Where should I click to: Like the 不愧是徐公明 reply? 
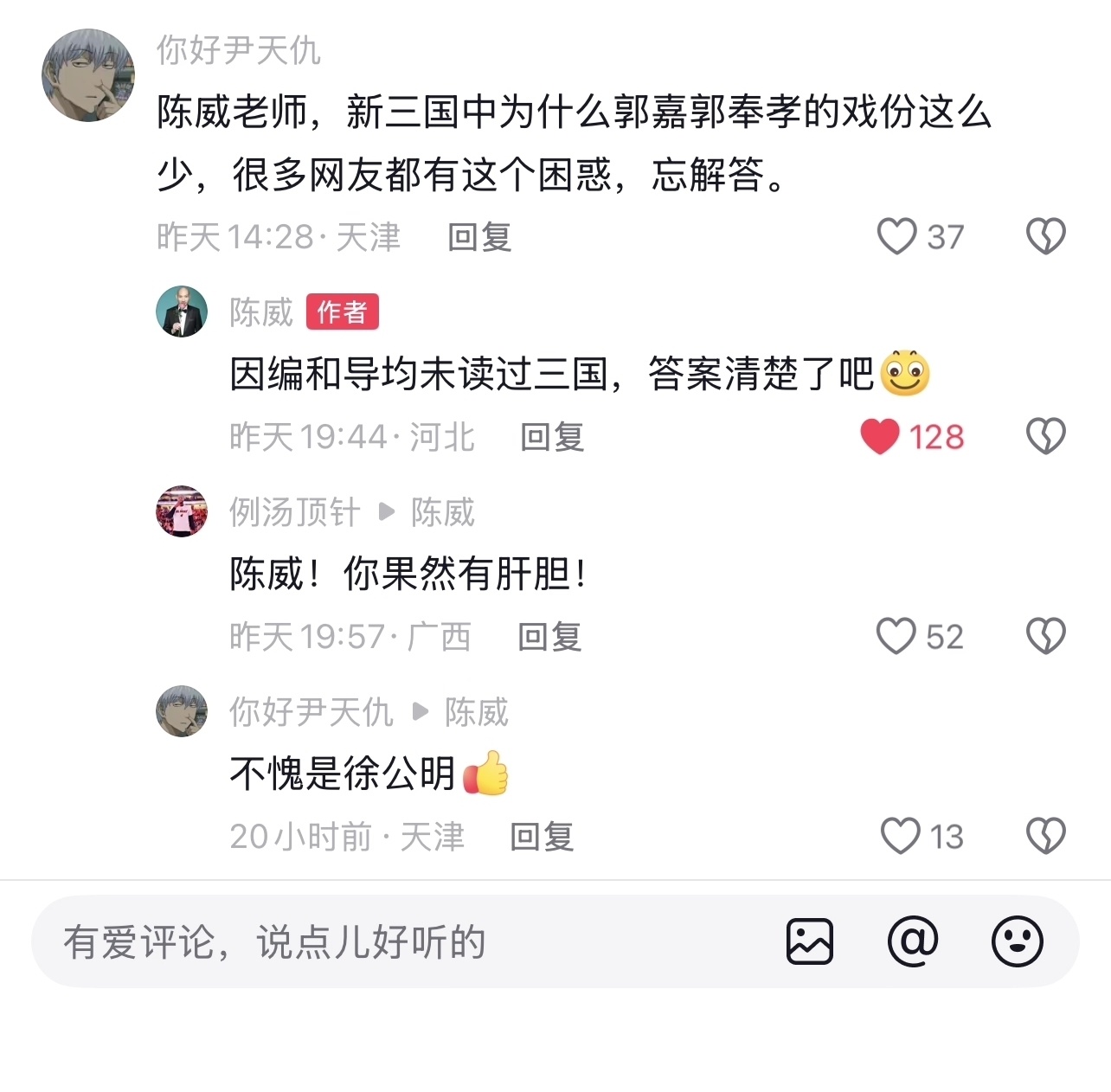click(900, 837)
